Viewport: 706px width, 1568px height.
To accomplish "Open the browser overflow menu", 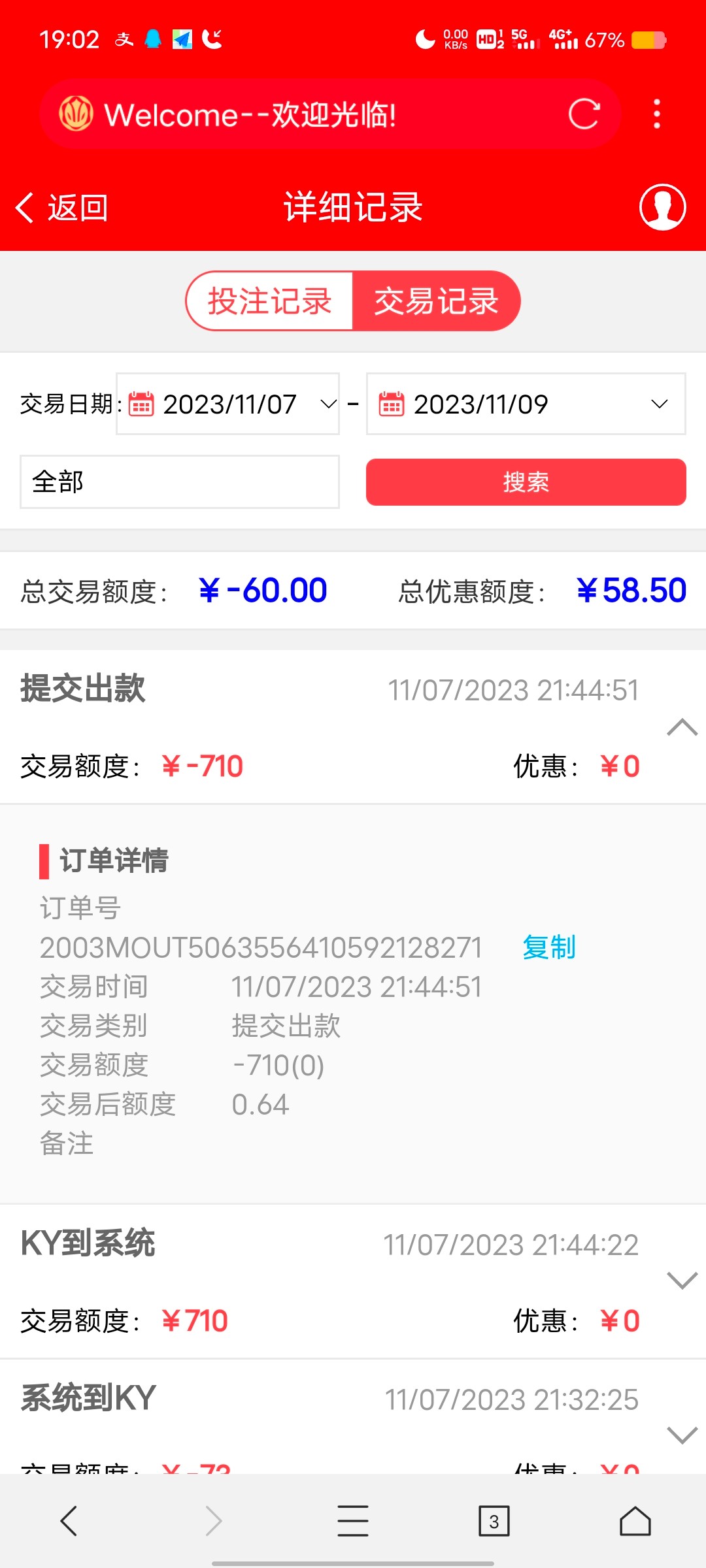I will click(x=657, y=114).
